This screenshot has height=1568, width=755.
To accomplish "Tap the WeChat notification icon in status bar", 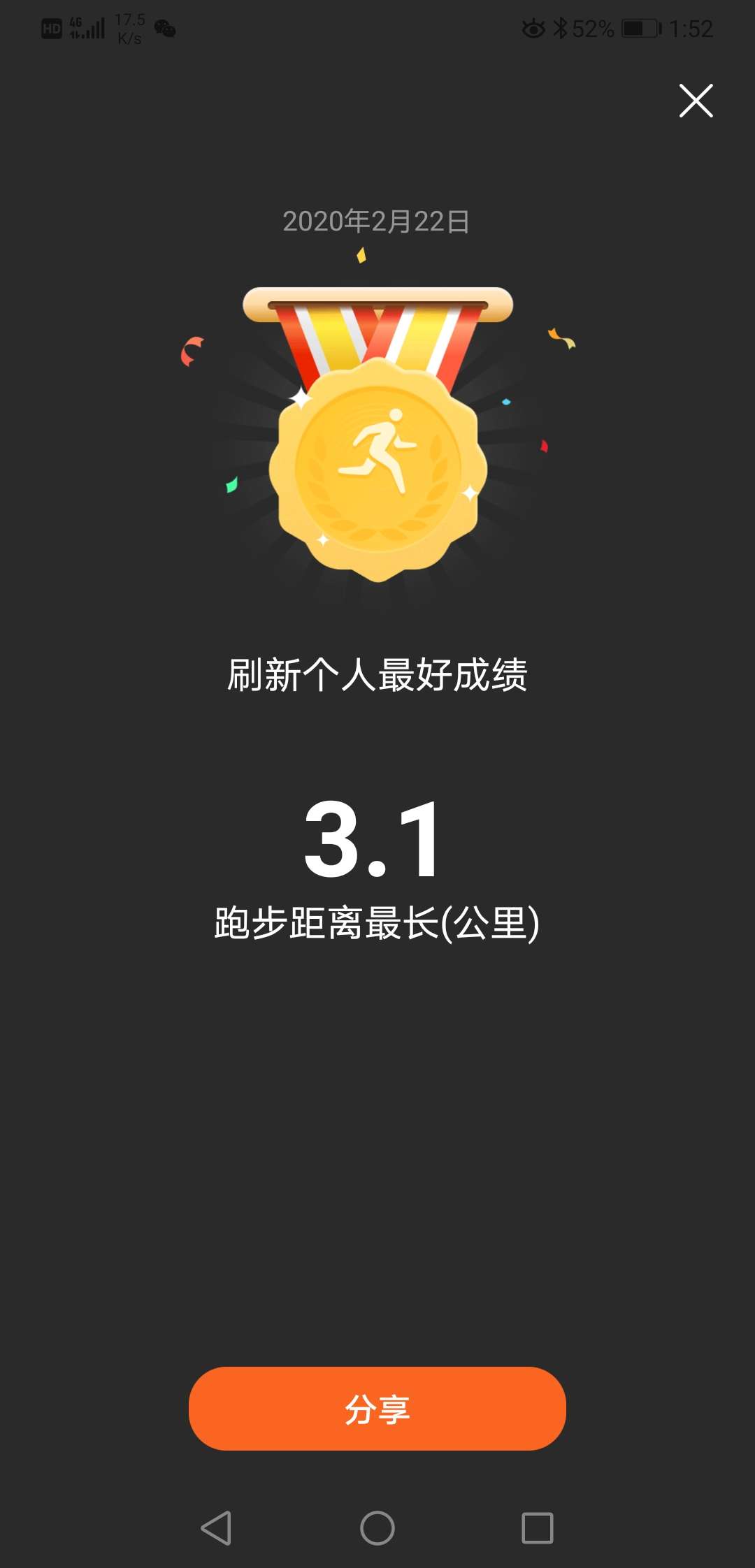I will pos(166,28).
